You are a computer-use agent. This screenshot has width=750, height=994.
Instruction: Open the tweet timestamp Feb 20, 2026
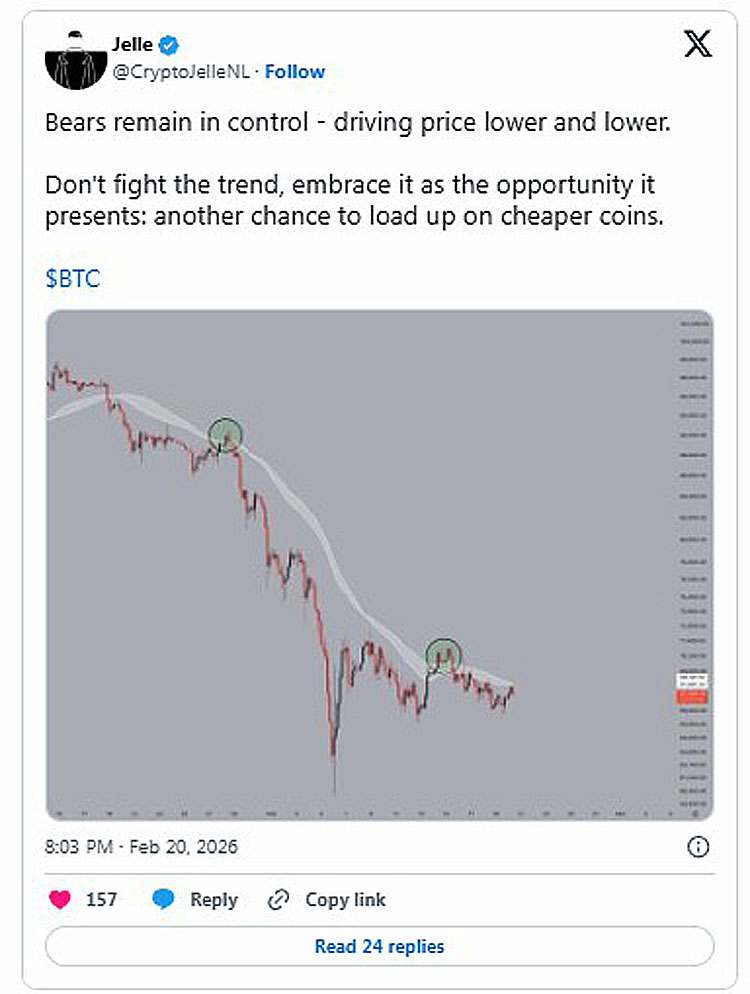141,847
